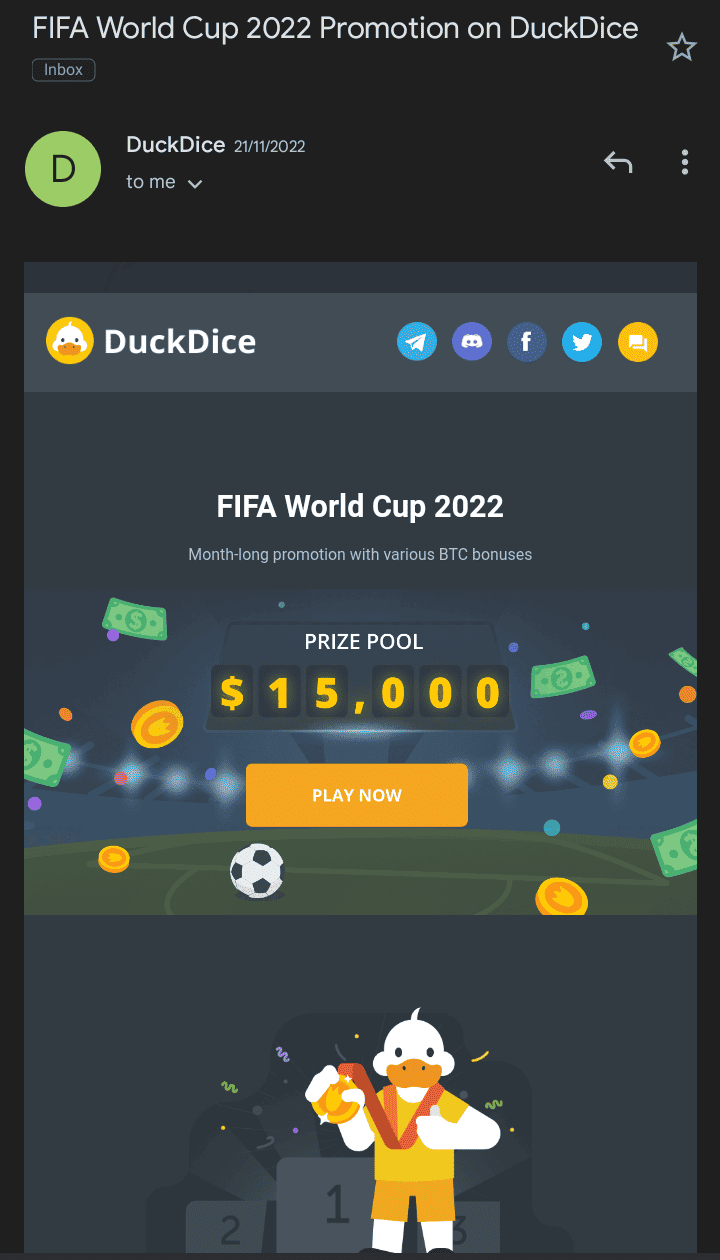This screenshot has width=720, height=1260.
Task: Open DuckDice Twitter profile
Action: tap(582, 342)
